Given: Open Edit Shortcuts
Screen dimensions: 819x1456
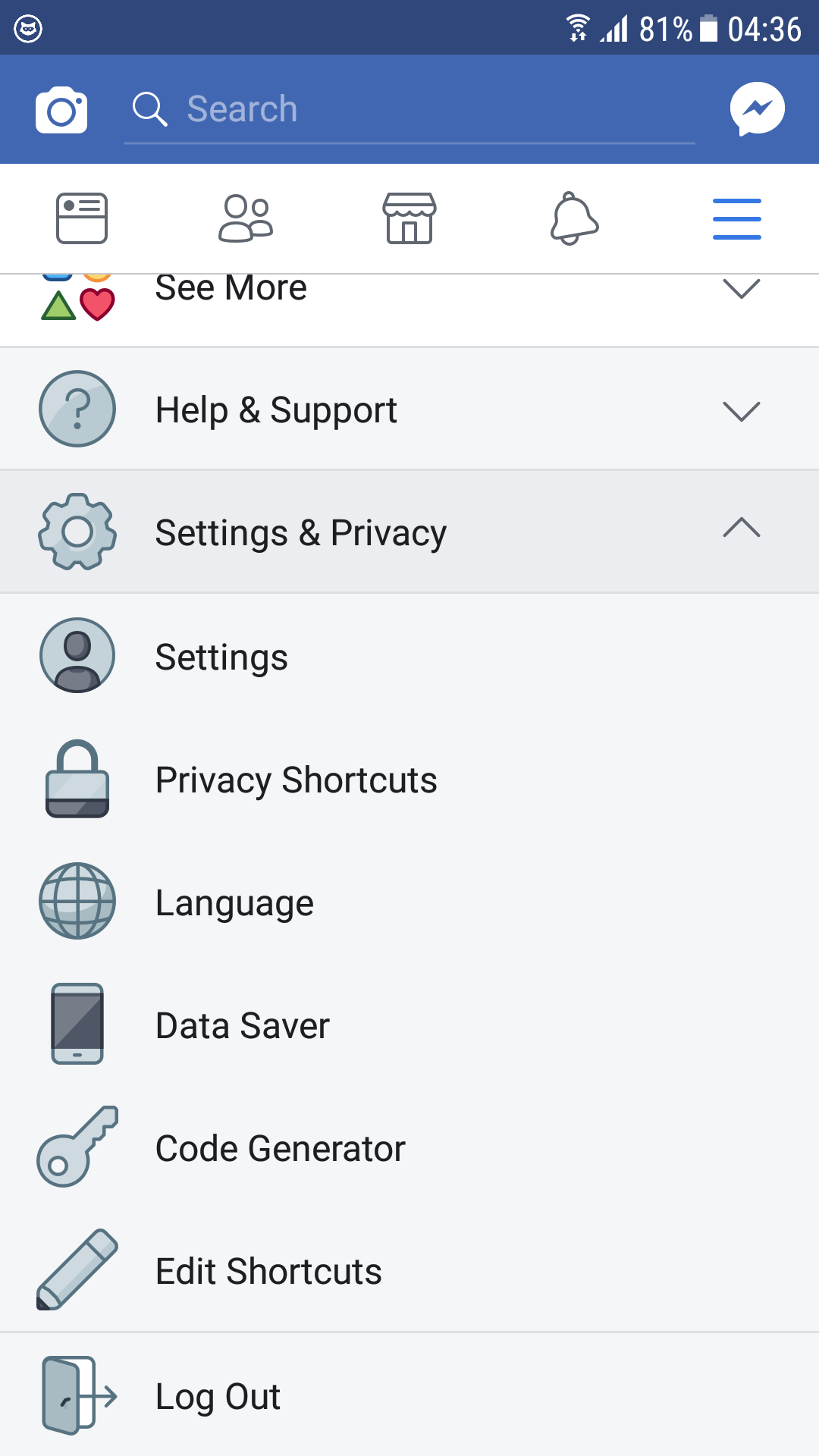Looking at the screenshot, I should 409,1270.
